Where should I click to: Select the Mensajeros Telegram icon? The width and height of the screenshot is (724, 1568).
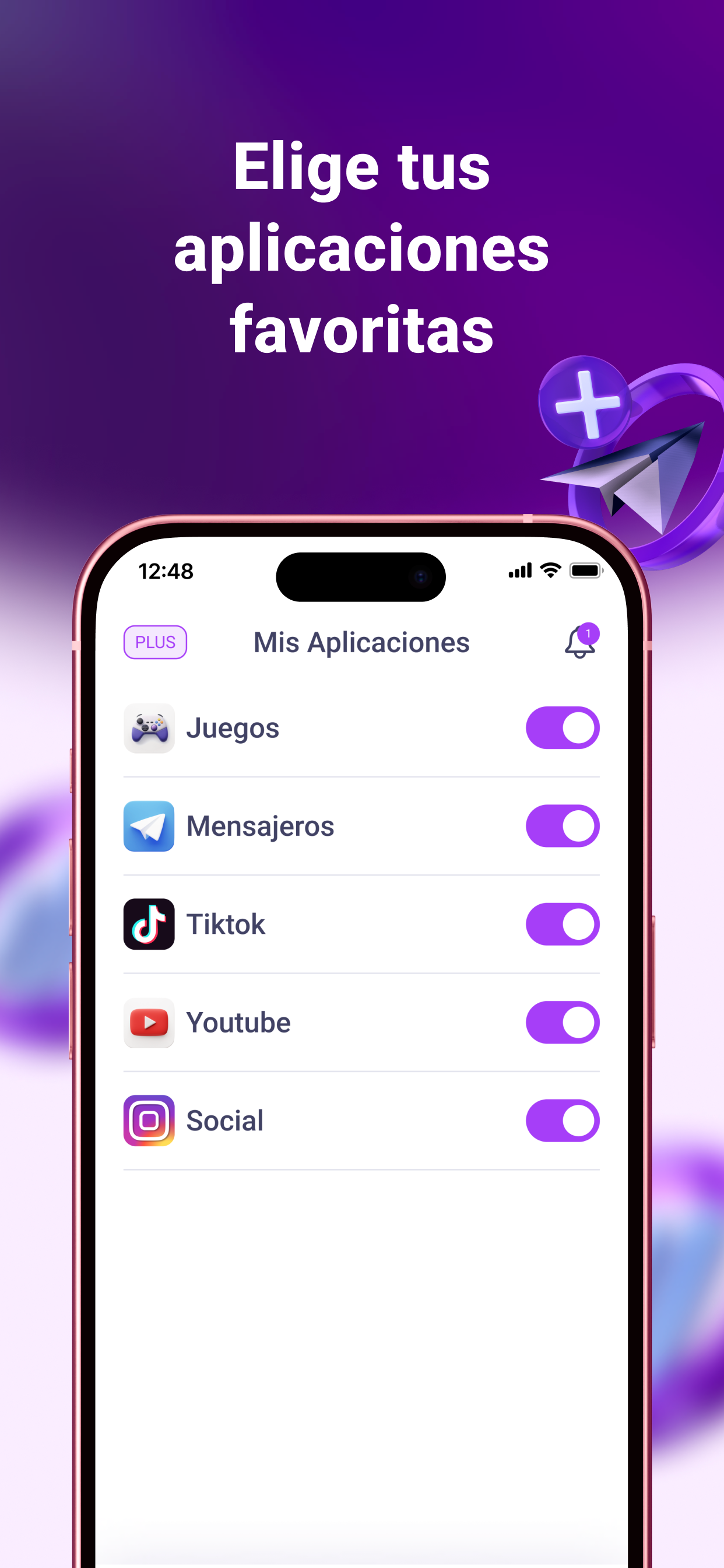click(149, 826)
